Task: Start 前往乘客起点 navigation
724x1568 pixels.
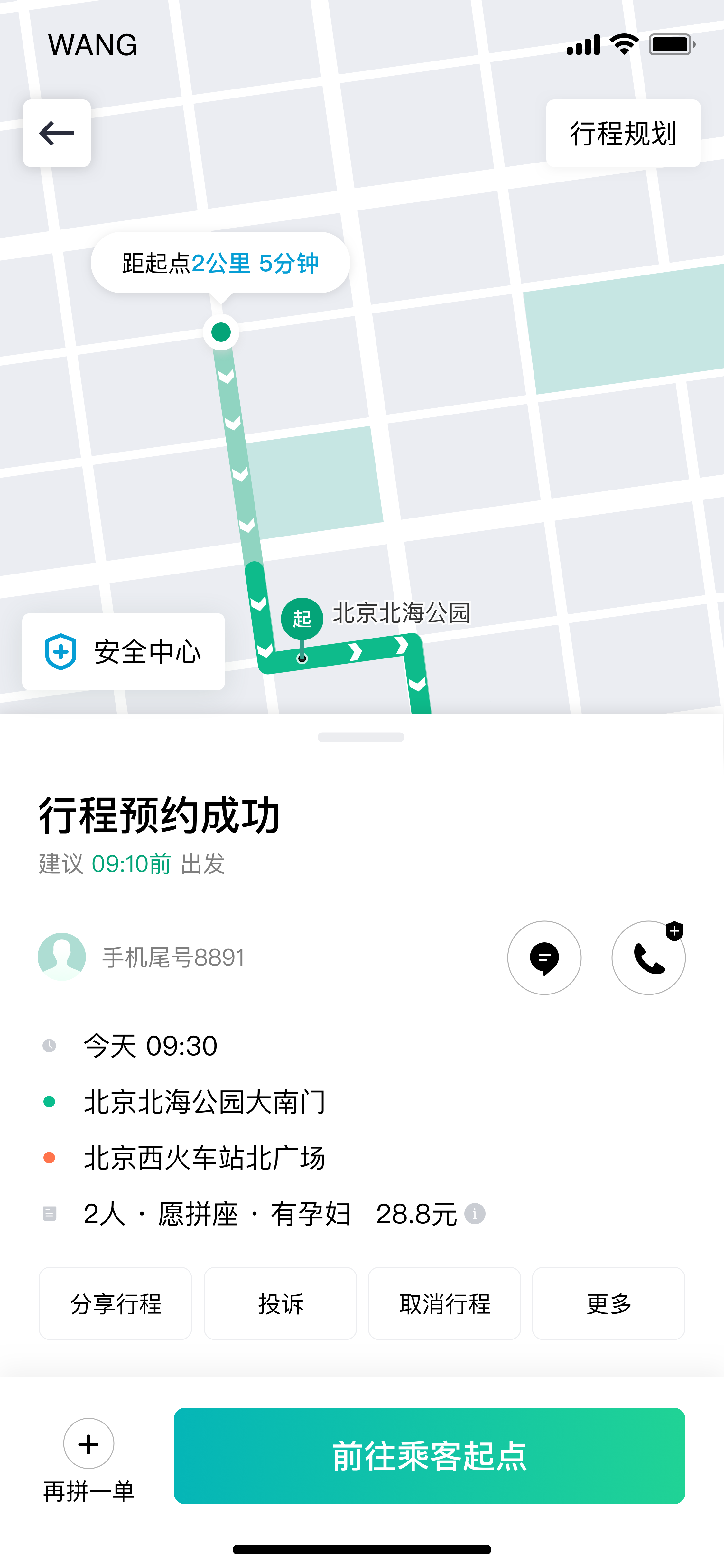Action: point(430,1456)
